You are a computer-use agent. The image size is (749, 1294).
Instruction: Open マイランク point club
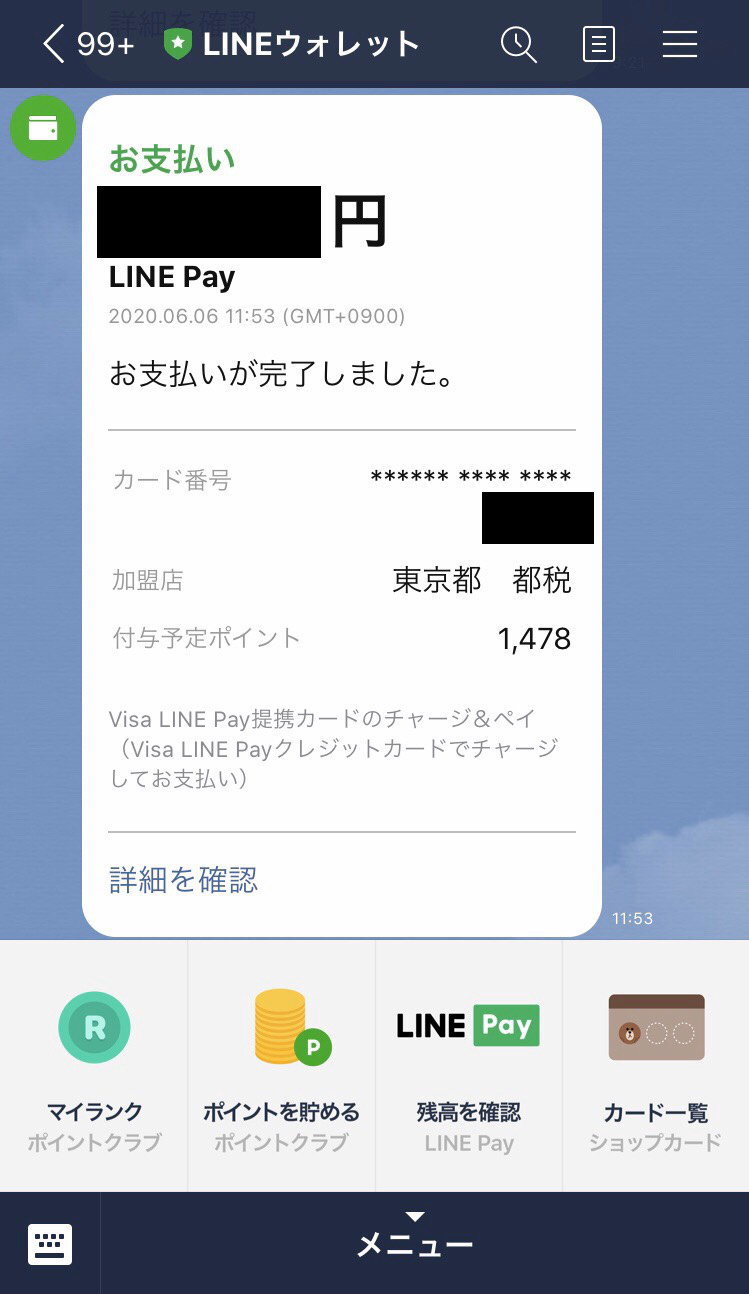click(94, 1065)
